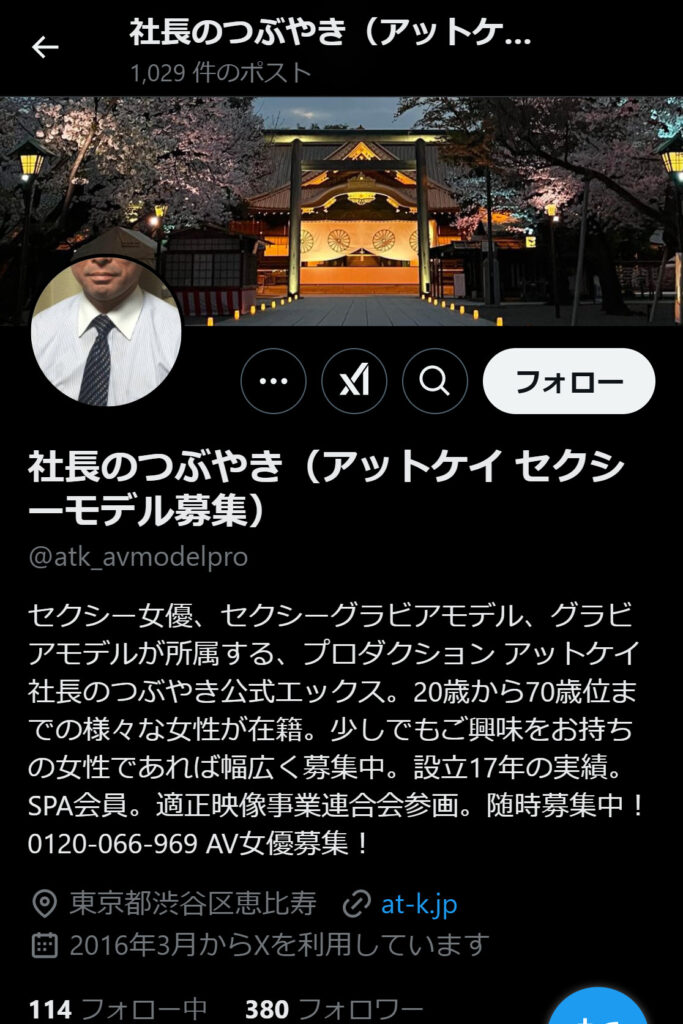The height and width of the screenshot is (1024, 683).
Task: Open the three-dot more options menu
Action: [x=273, y=381]
